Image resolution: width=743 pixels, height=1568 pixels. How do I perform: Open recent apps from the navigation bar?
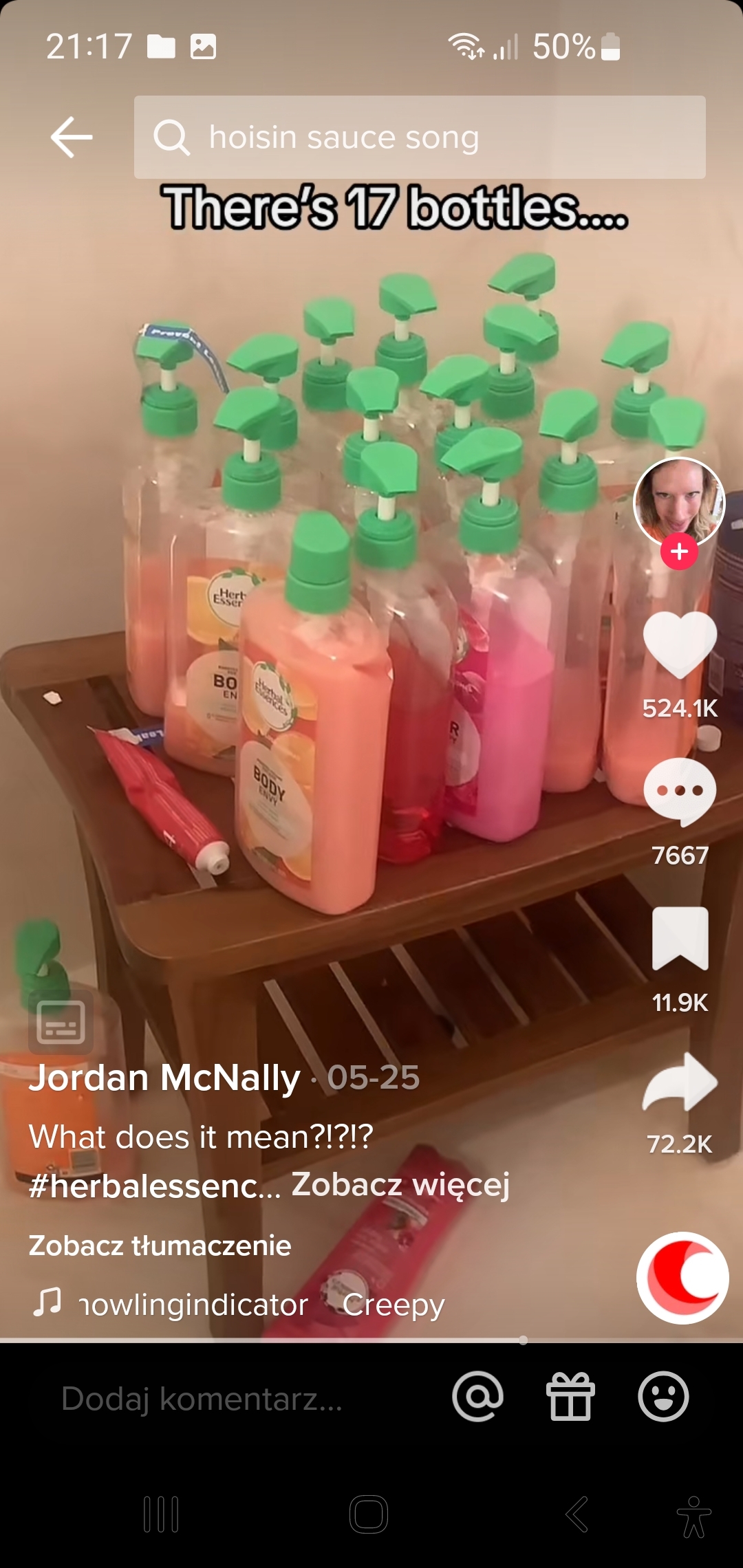tap(161, 1514)
